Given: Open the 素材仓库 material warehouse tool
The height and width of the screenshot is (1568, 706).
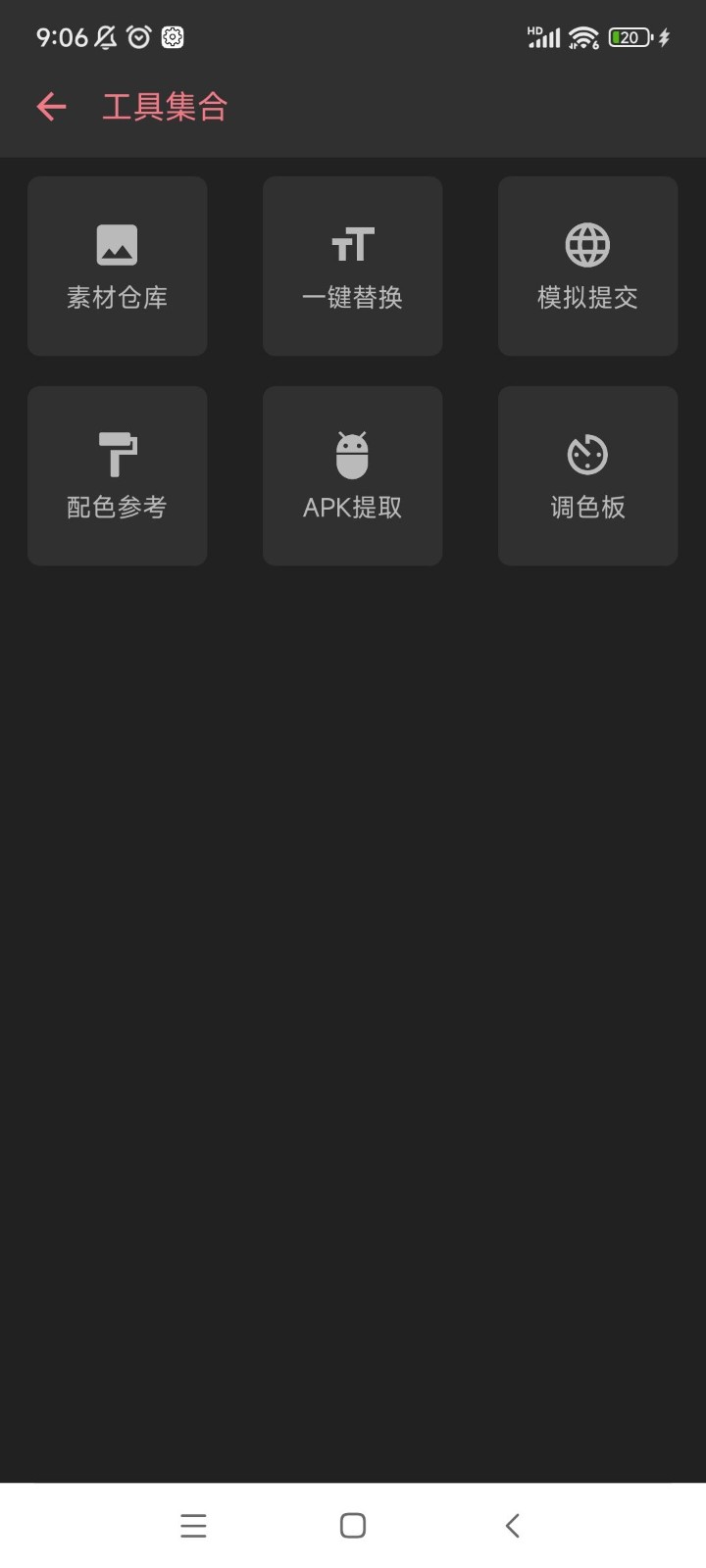Looking at the screenshot, I should point(117,266).
